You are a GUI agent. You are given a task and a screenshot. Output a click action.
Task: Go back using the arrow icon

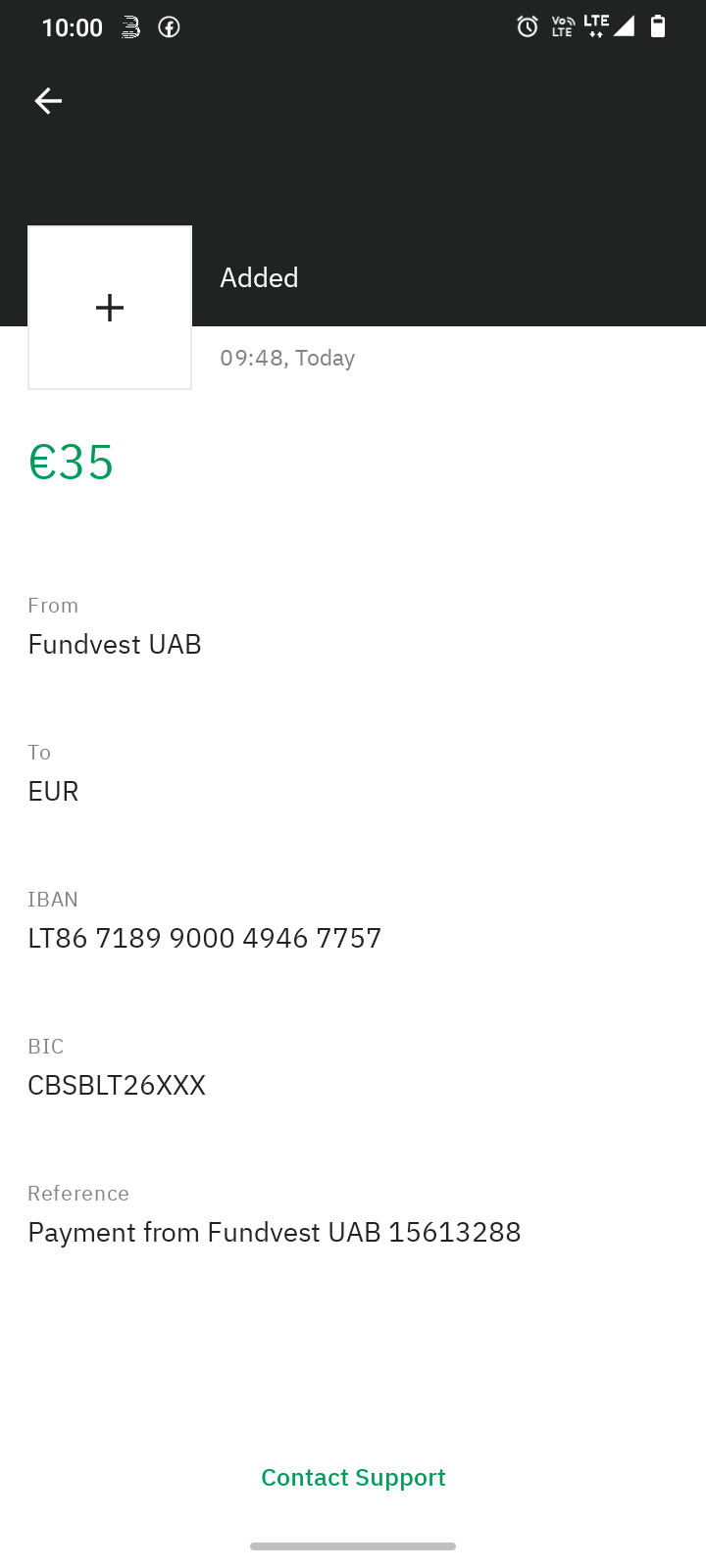[x=48, y=101]
